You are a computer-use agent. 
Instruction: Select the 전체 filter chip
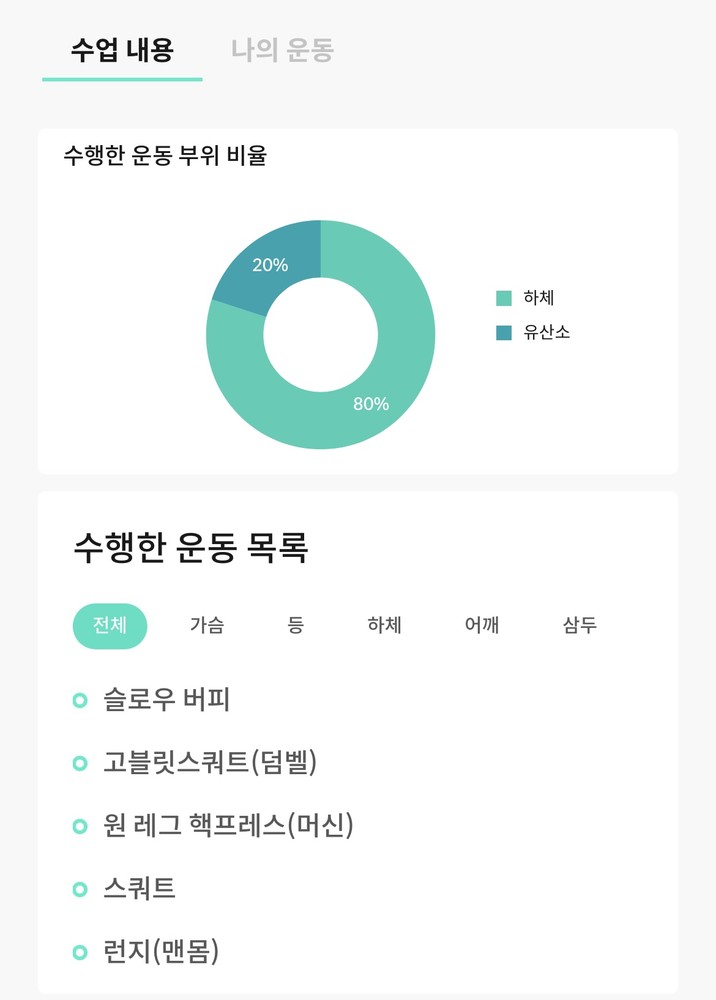[110, 626]
